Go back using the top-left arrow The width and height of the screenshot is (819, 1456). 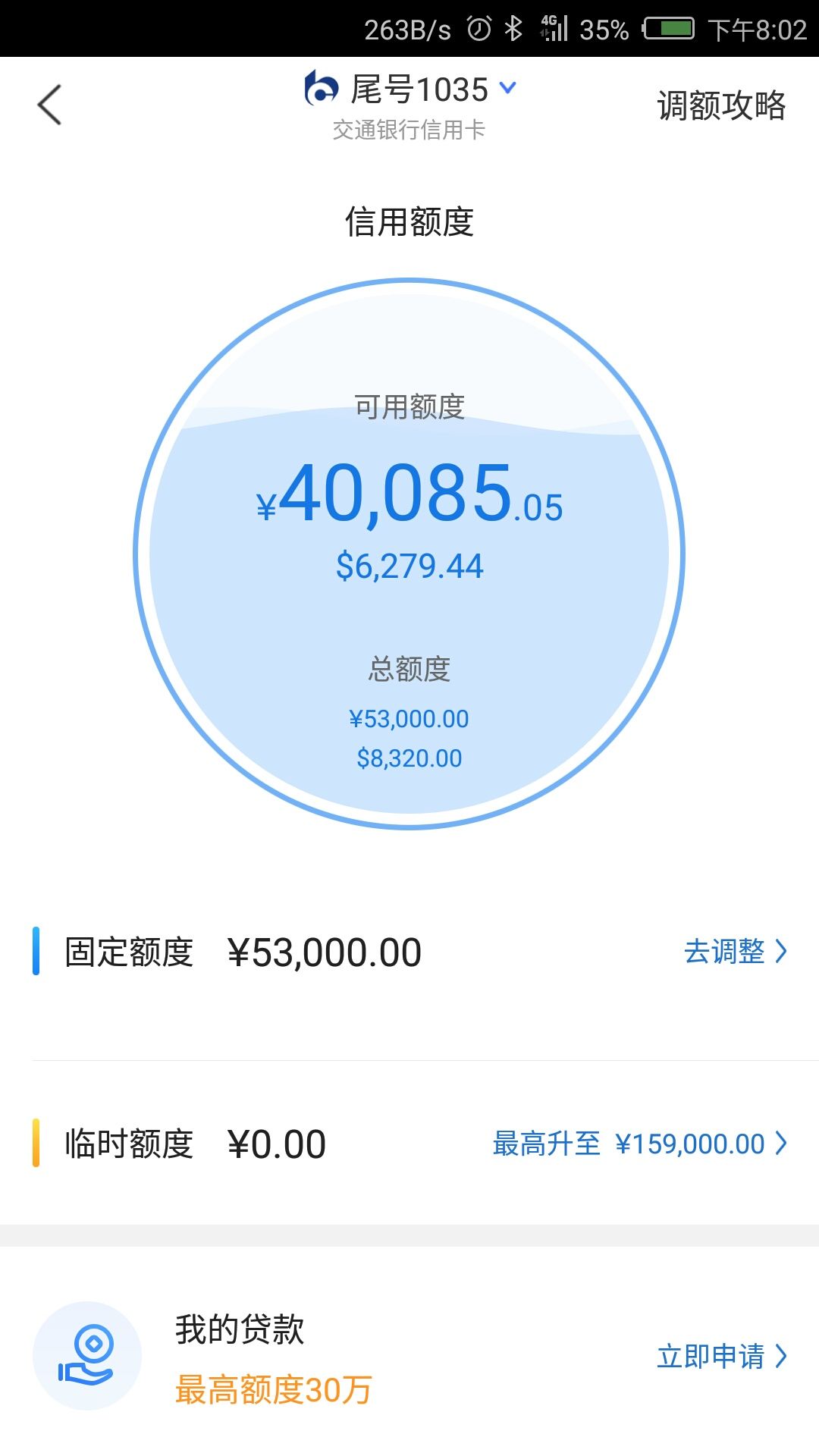(49, 105)
